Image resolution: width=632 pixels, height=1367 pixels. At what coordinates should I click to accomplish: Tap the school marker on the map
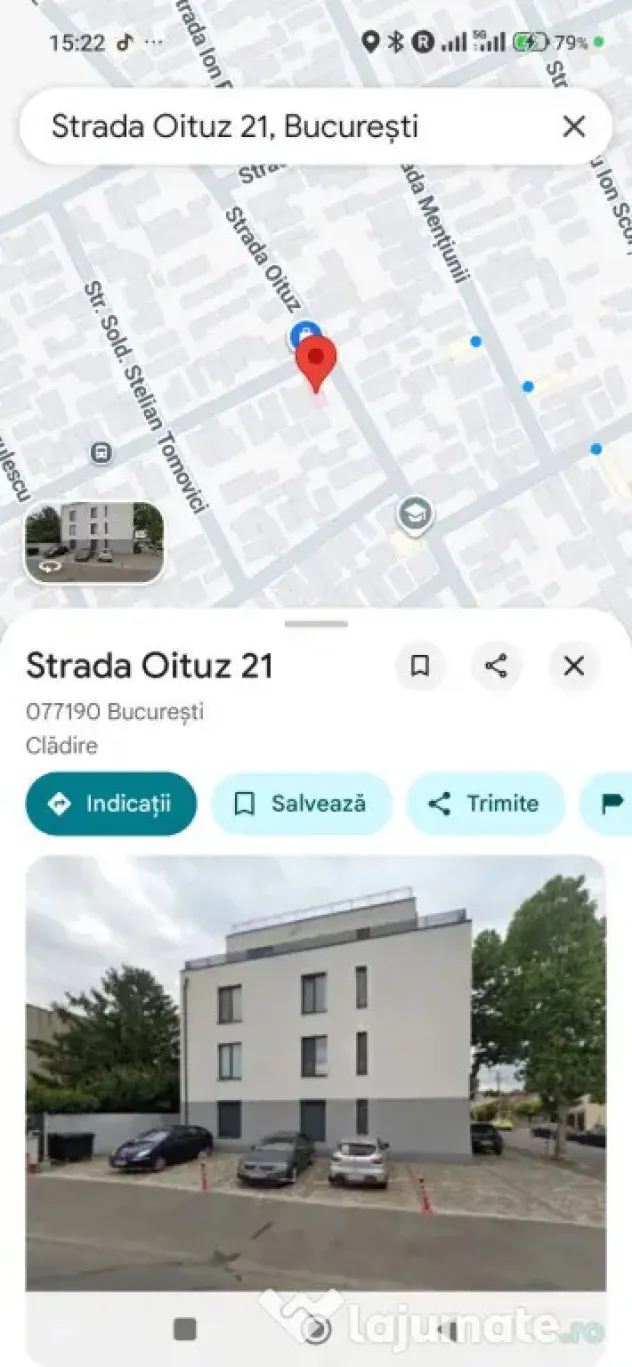pos(414,515)
